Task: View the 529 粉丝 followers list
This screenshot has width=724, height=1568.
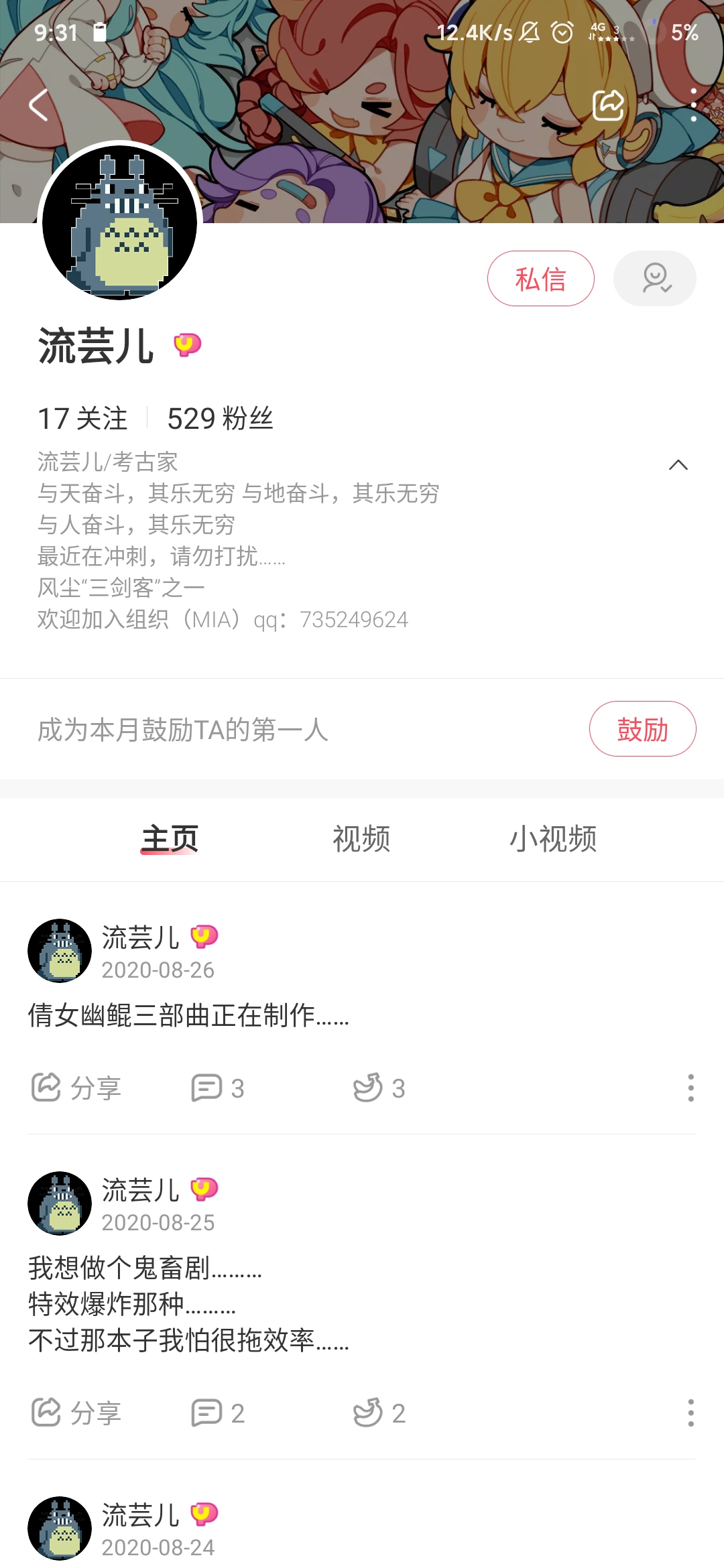Action: (x=220, y=419)
